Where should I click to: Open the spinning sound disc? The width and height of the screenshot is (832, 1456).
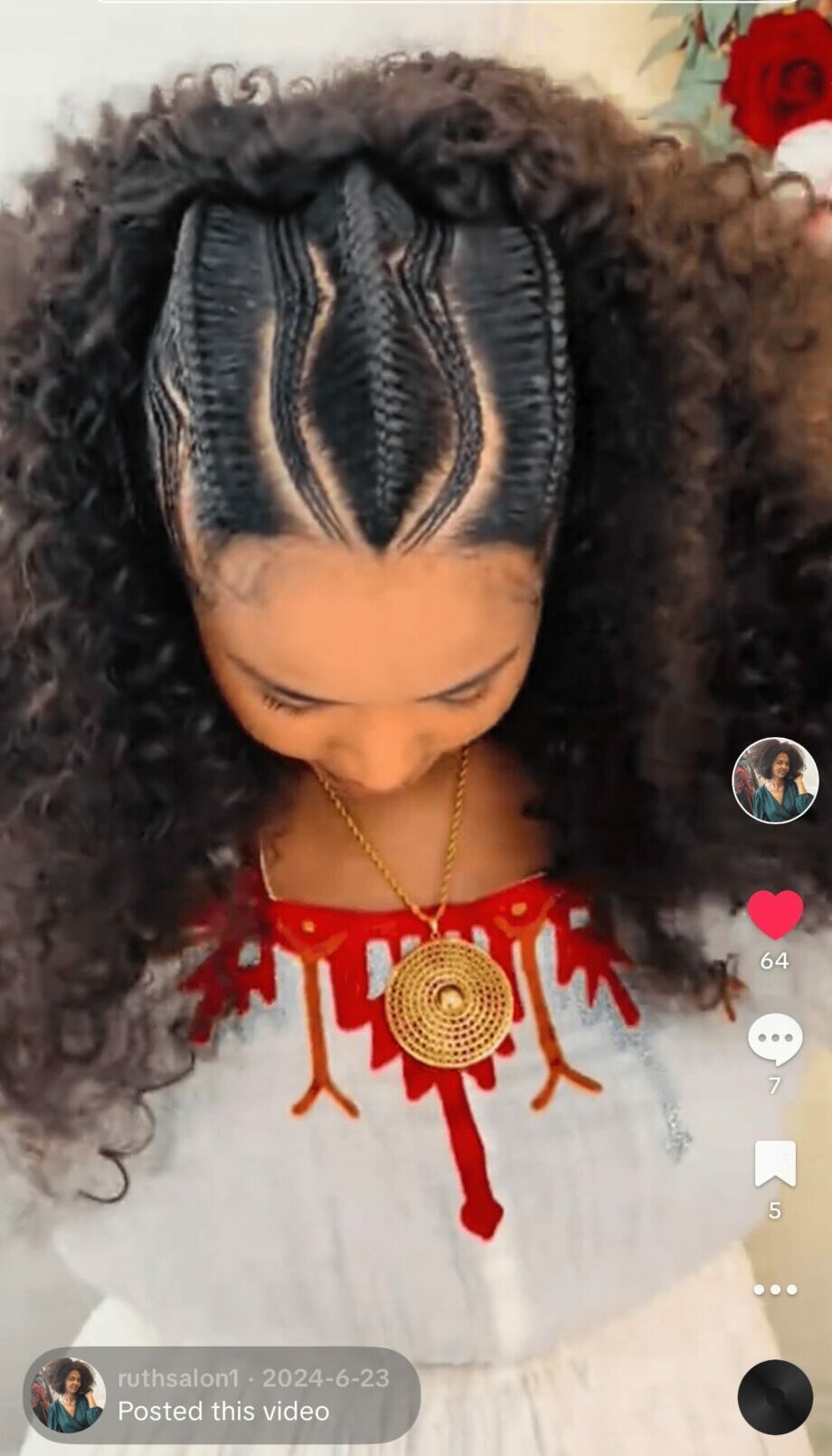click(775, 1396)
